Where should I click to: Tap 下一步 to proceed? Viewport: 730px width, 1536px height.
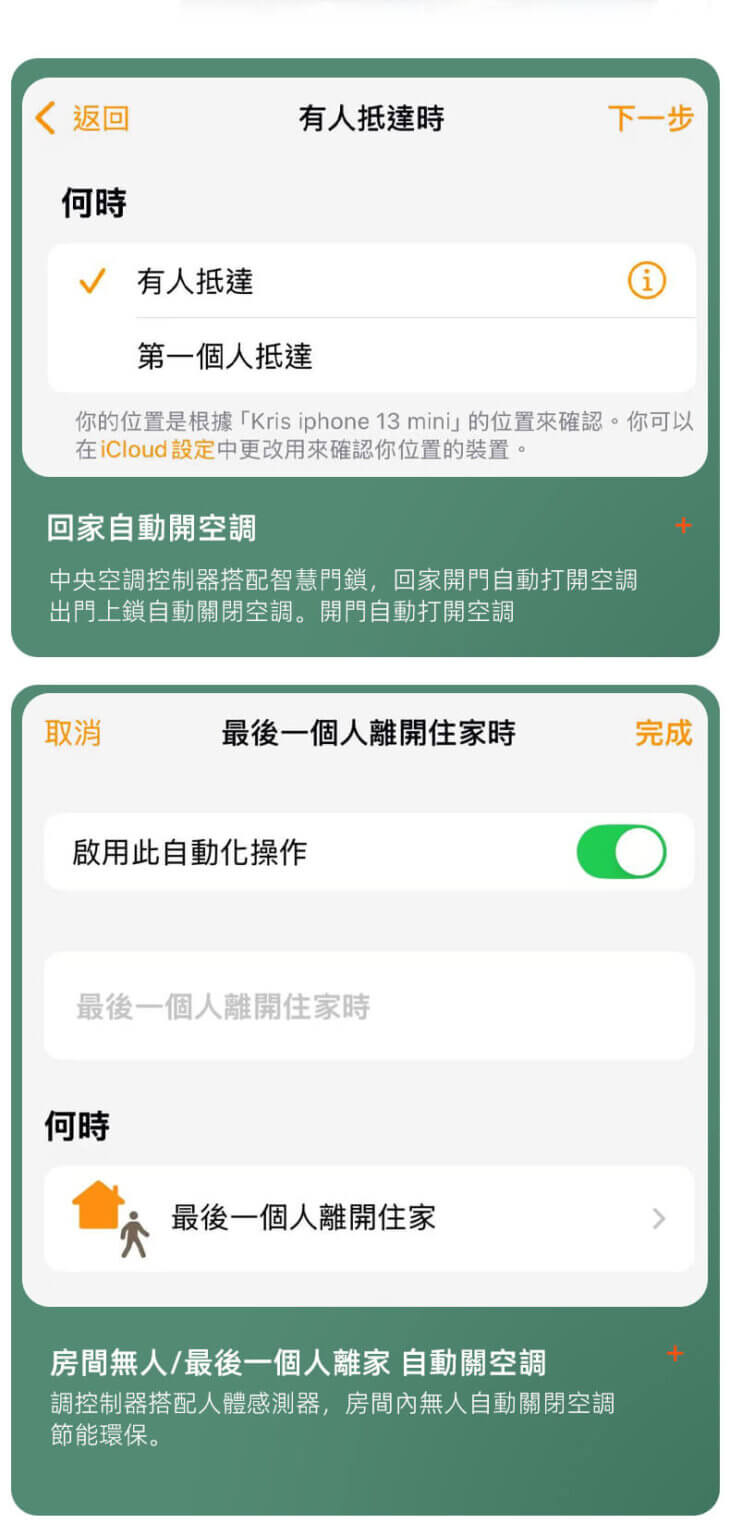tap(651, 118)
